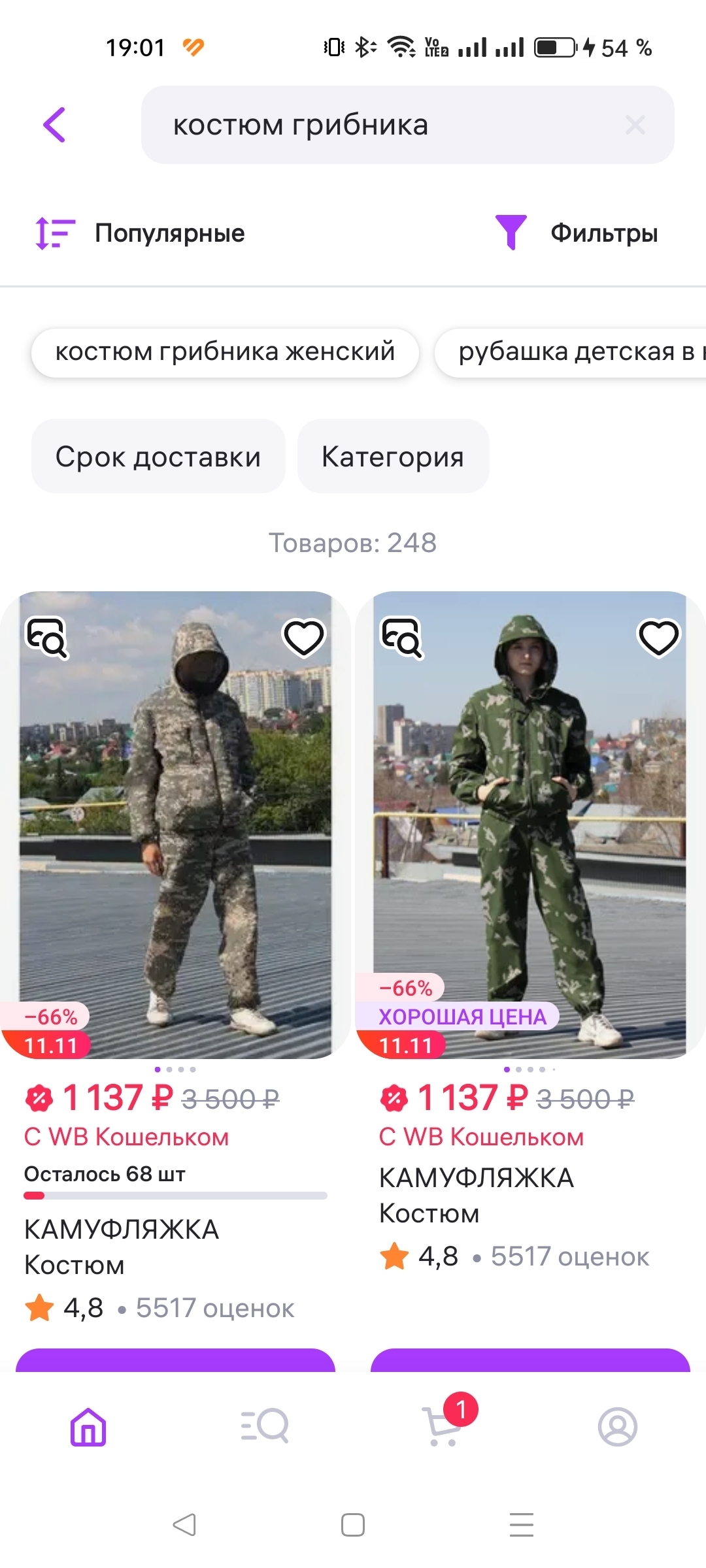Open the Срок доставки filter

pos(158,457)
